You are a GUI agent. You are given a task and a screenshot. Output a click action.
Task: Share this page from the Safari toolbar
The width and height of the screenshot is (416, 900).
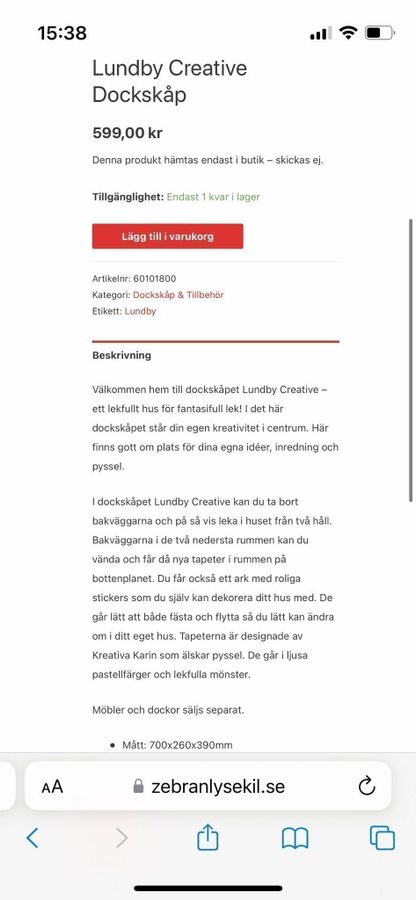[207, 837]
